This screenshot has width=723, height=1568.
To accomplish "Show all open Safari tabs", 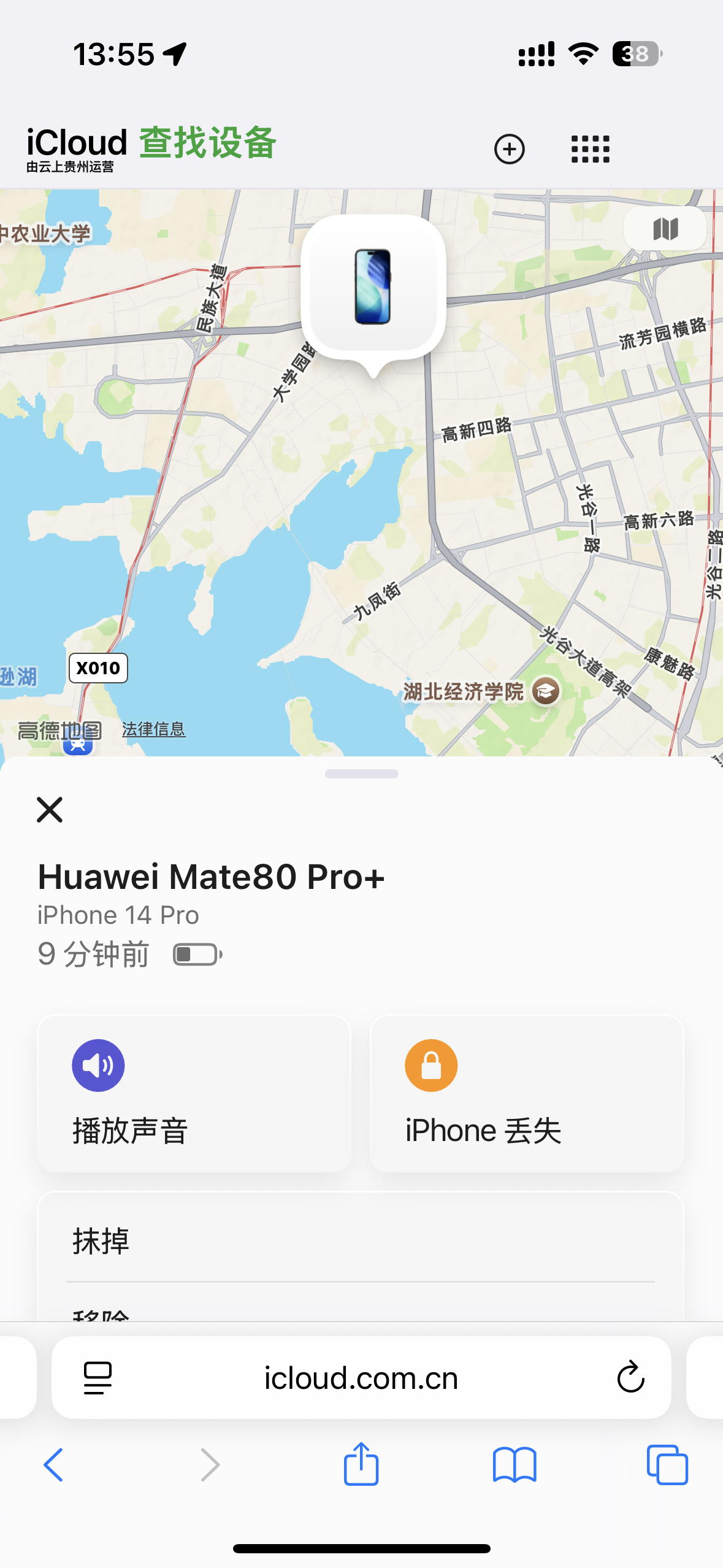I will 667,1465.
